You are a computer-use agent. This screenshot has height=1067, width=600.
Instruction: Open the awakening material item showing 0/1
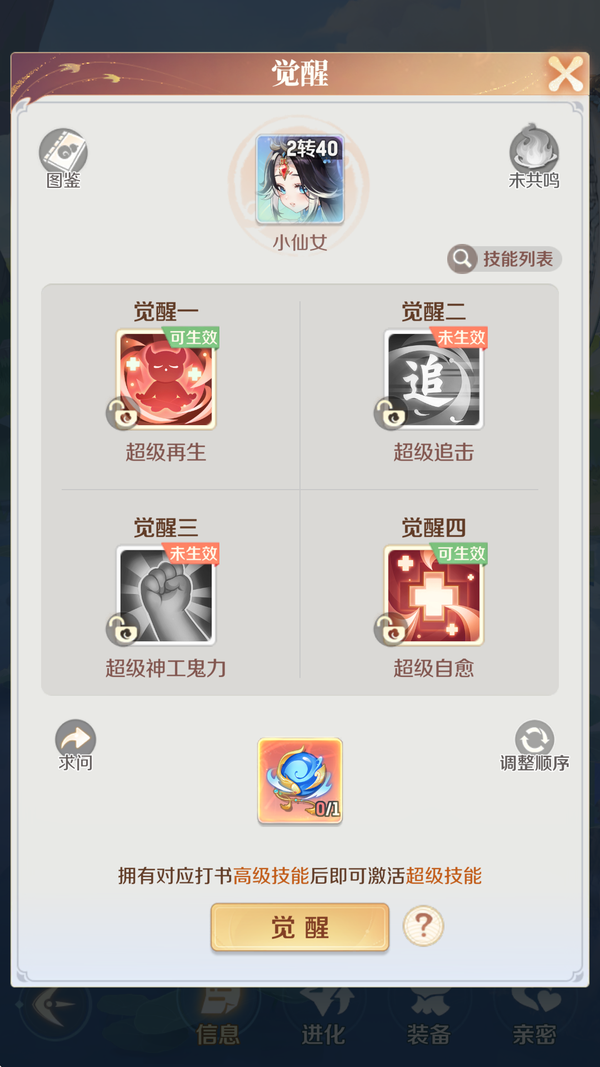click(x=300, y=781)
